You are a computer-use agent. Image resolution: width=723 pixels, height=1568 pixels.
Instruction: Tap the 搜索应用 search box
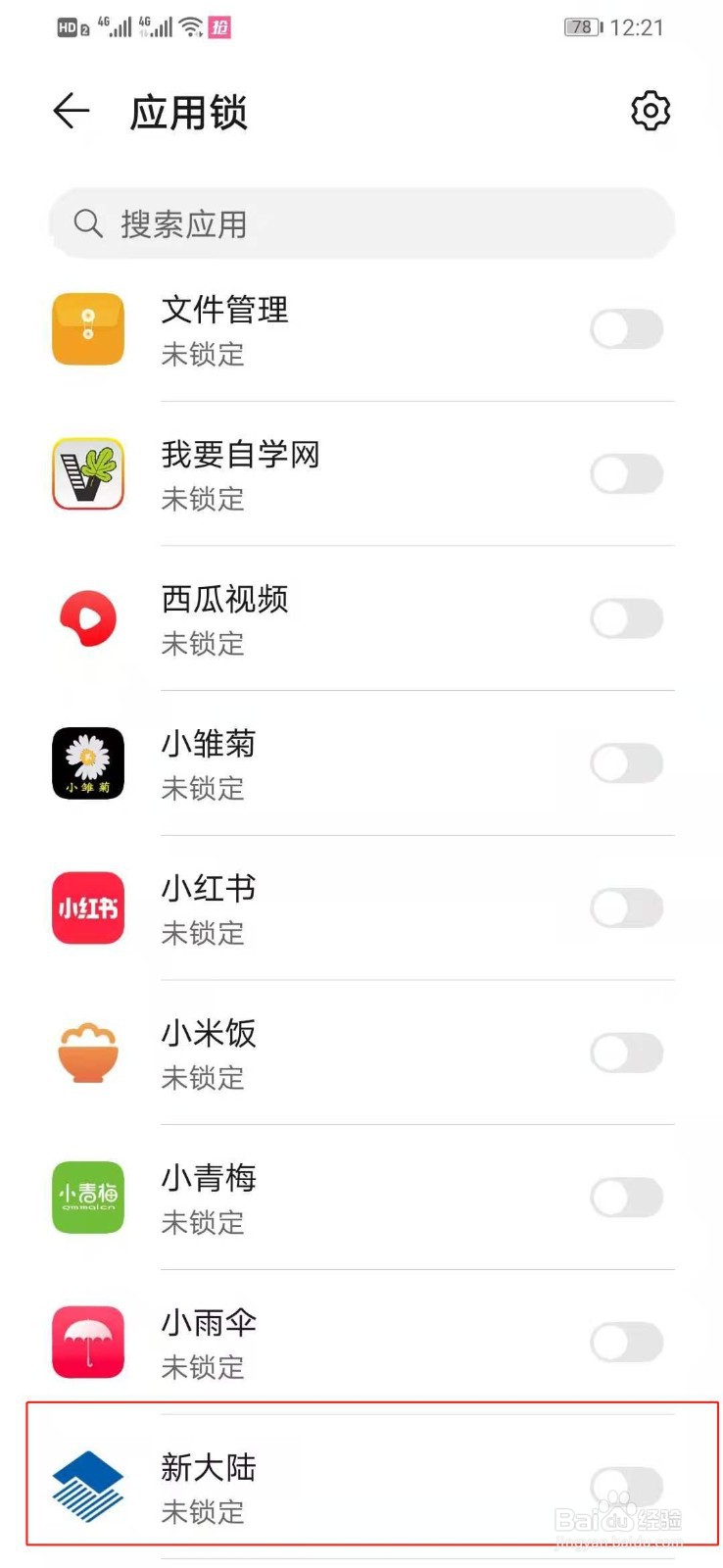[361, 223]
